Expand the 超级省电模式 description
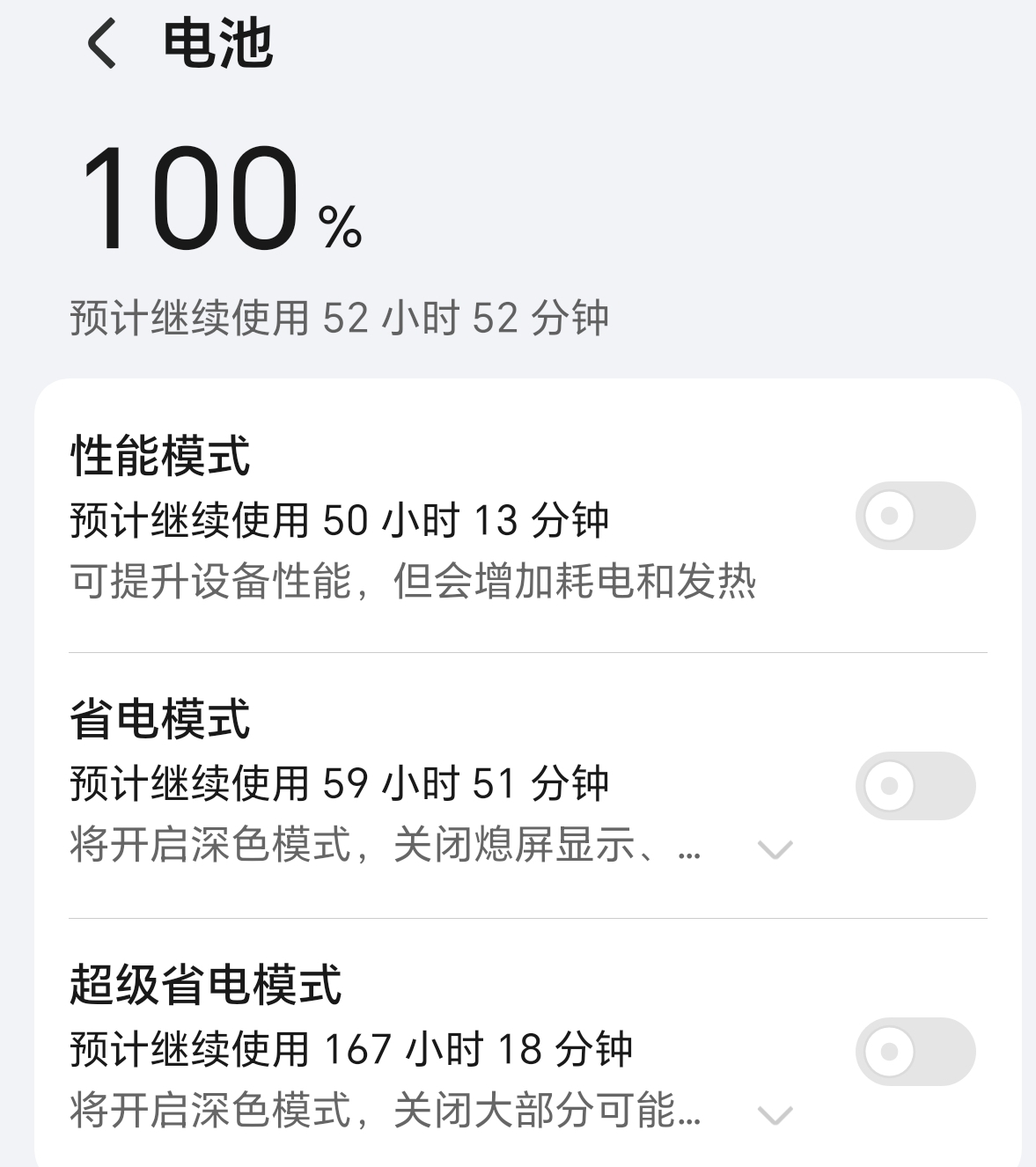 coord(775,1115)
